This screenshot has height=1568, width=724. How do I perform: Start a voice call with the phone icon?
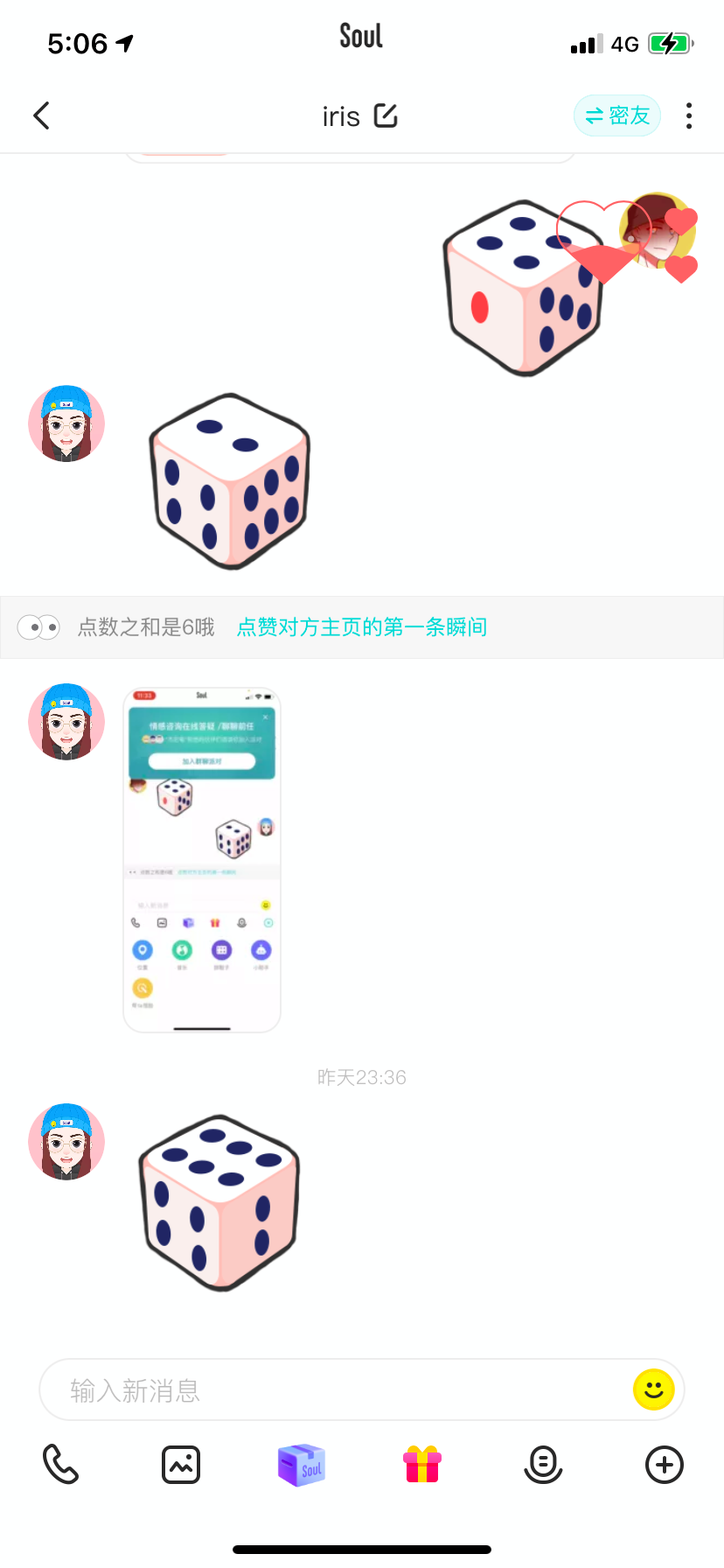pyautogui.click(x=60, y=1465)
